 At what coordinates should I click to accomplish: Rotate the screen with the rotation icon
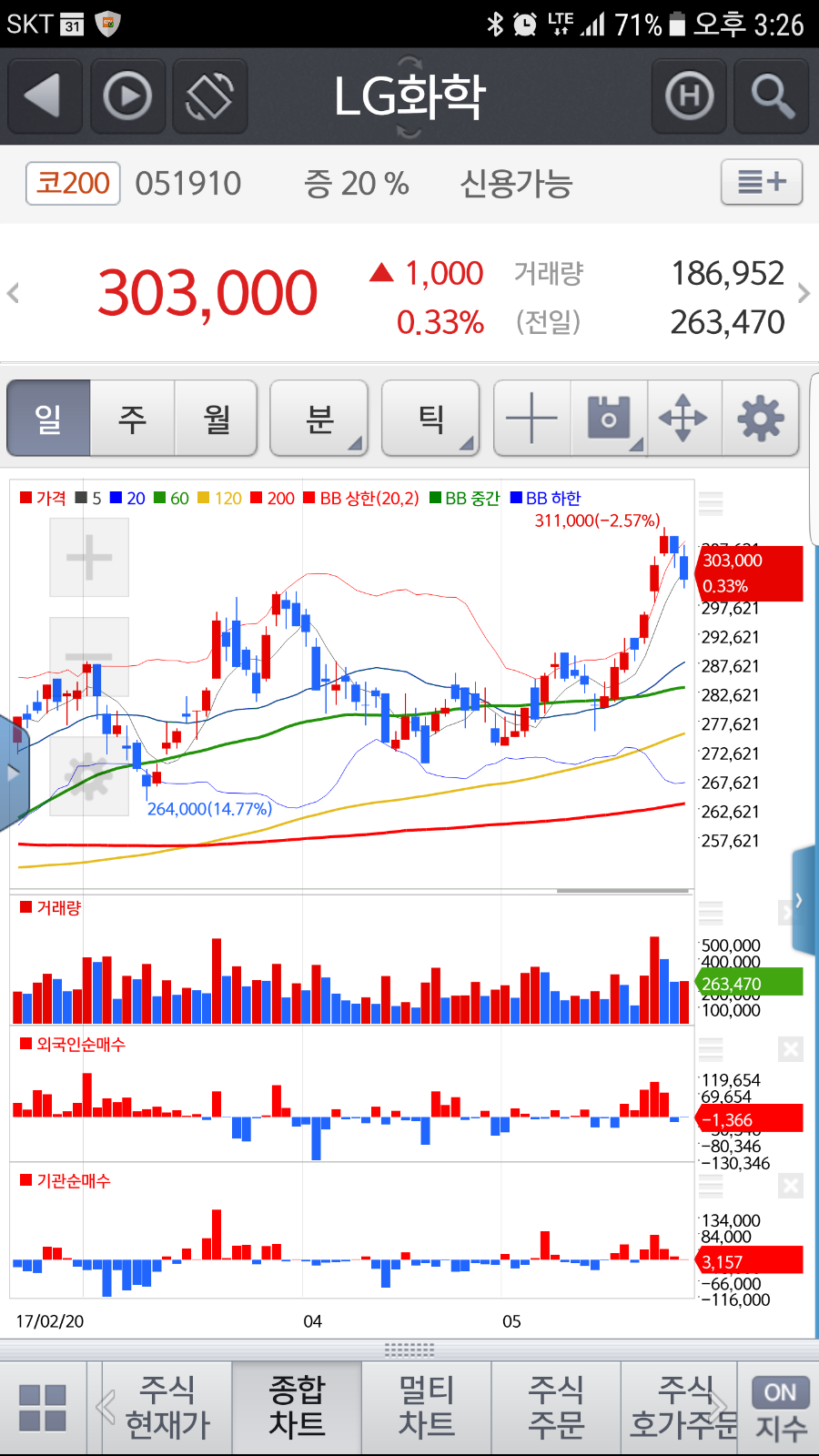click(209, 96)
